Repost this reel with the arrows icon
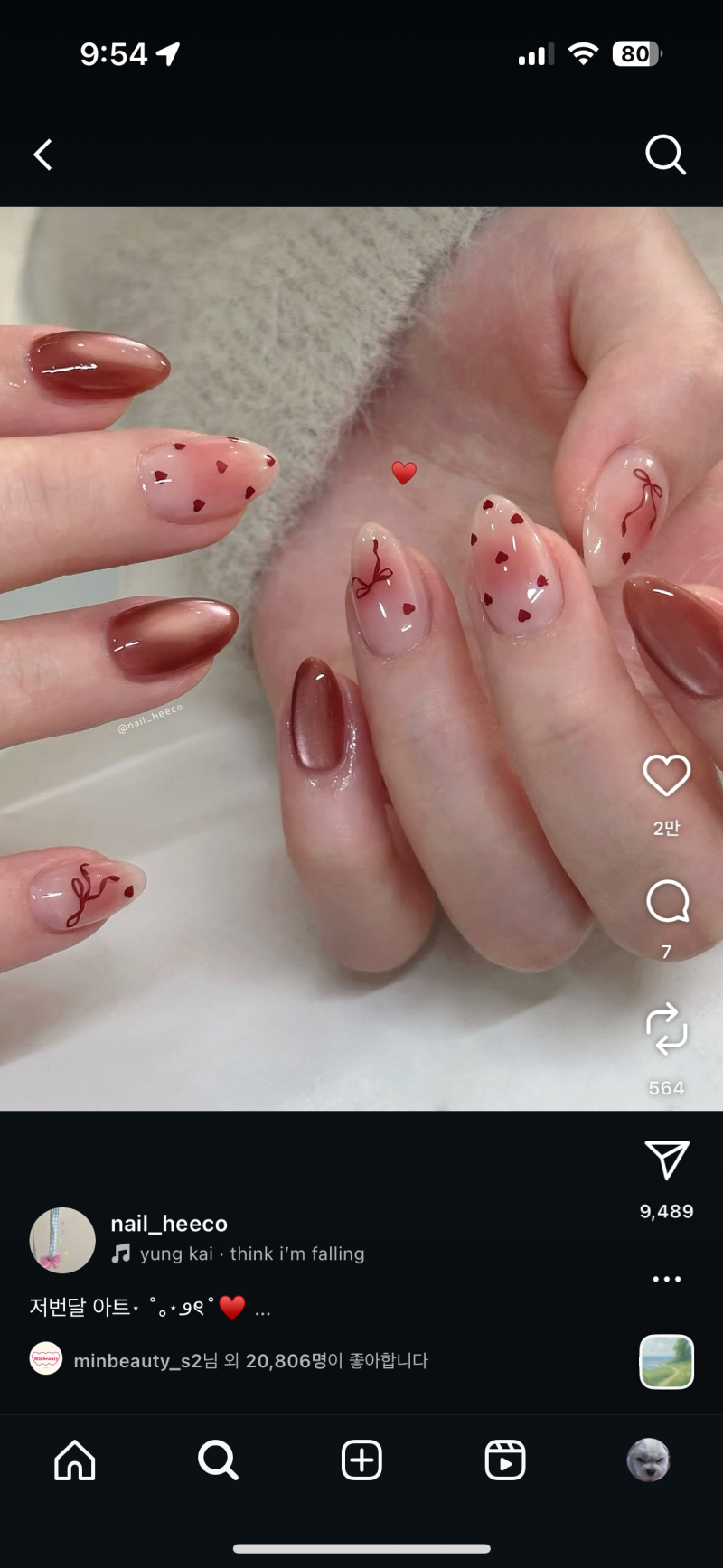The width and height of the screenshot is (723, 1568). coord(667,1028)
